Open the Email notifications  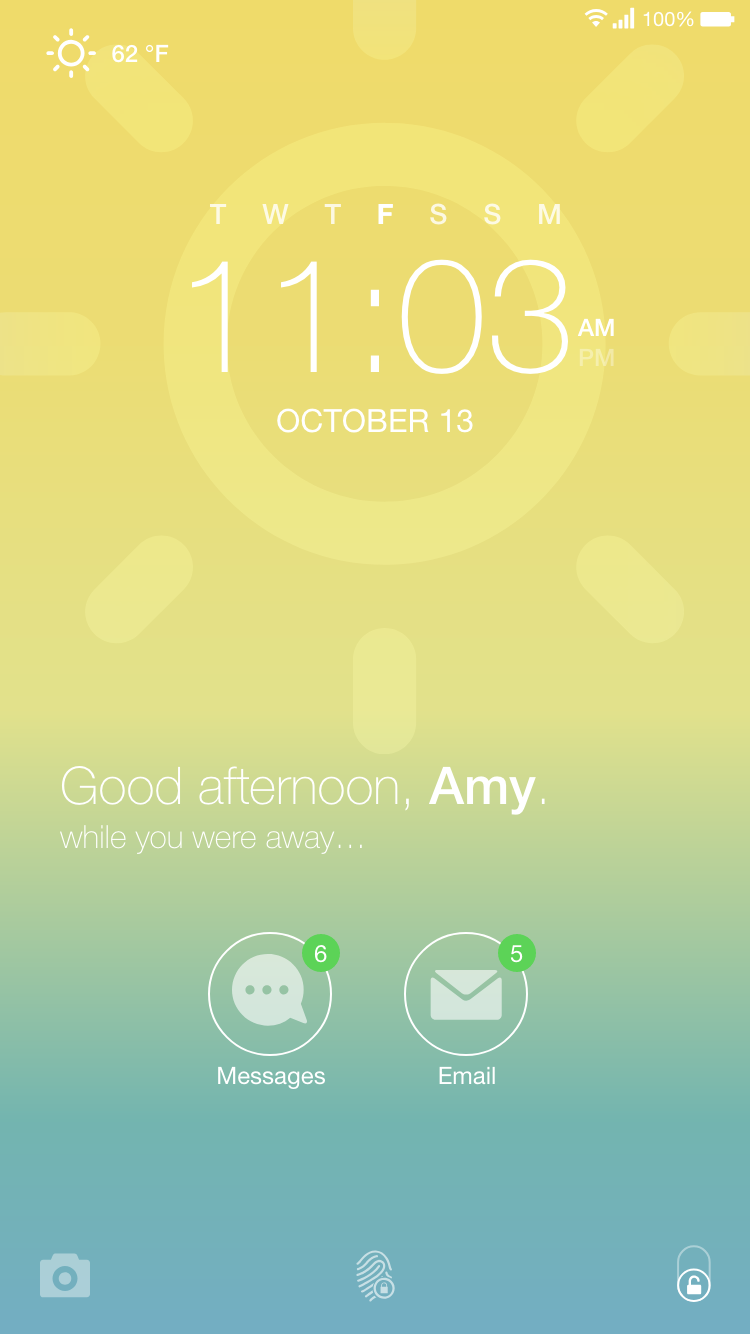[x=466, y=993]
